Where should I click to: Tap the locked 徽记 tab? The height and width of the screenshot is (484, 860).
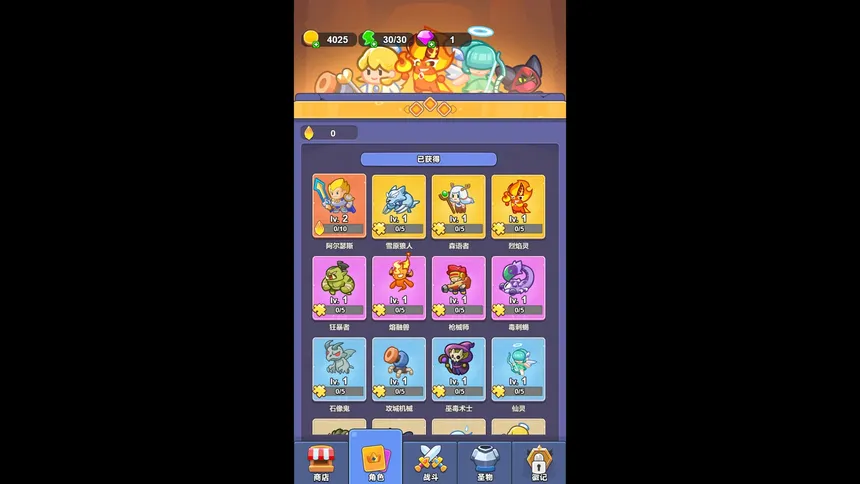tap(538, 462)
